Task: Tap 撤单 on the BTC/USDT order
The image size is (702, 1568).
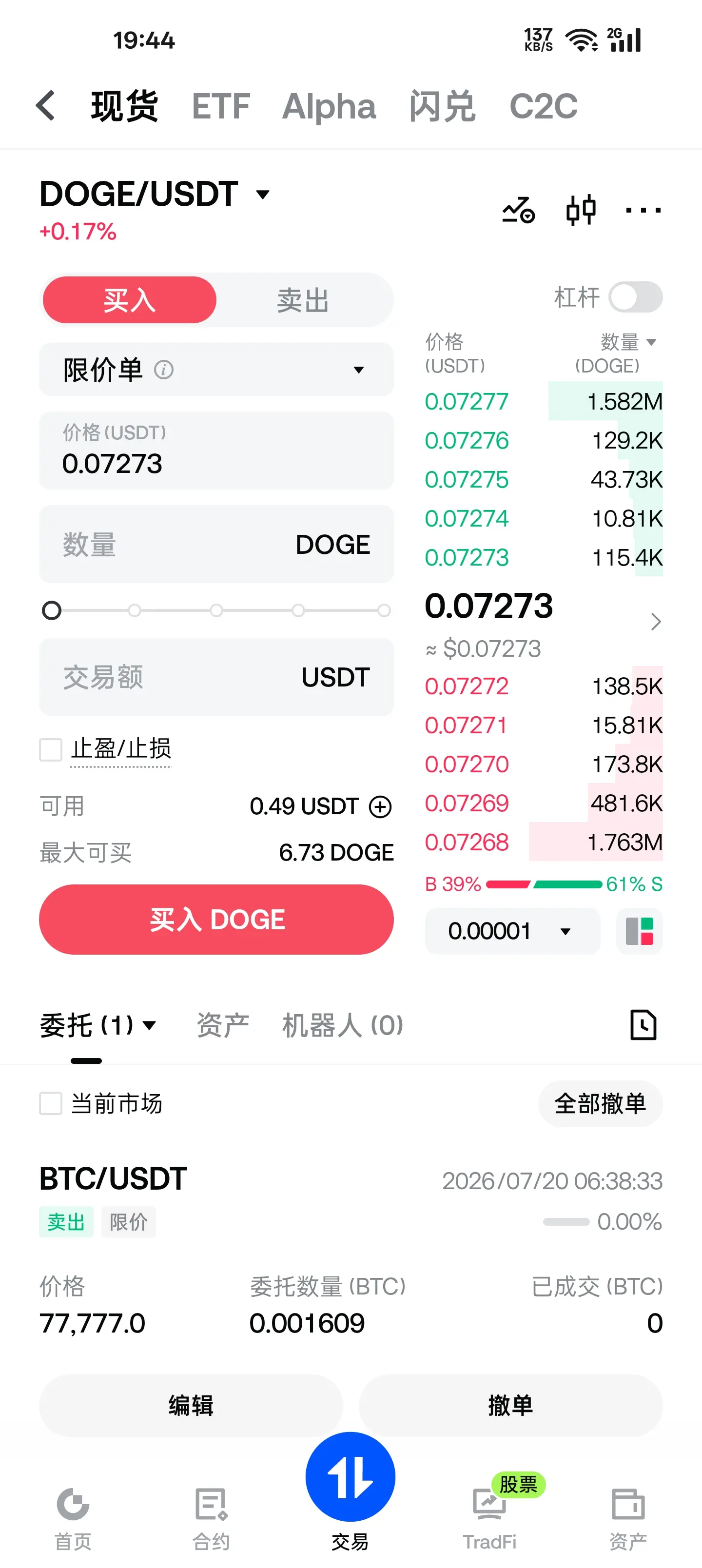Action: (x=510, y=1406)
